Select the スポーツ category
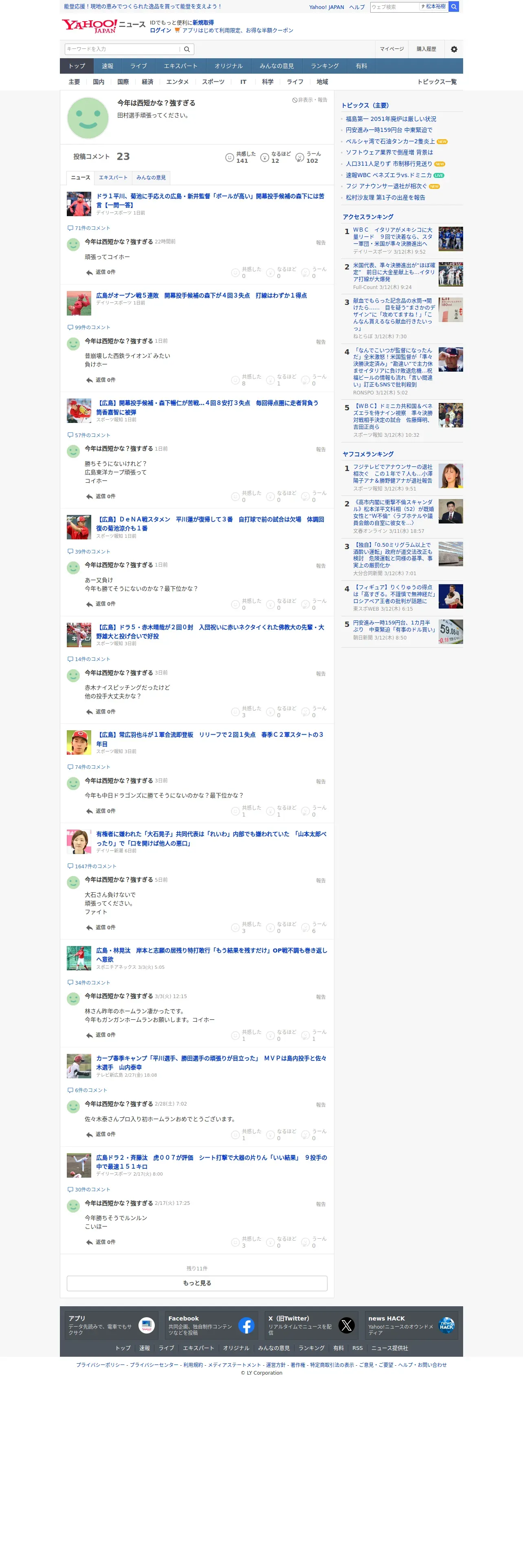523x1568 pixels. coord(213,81)
